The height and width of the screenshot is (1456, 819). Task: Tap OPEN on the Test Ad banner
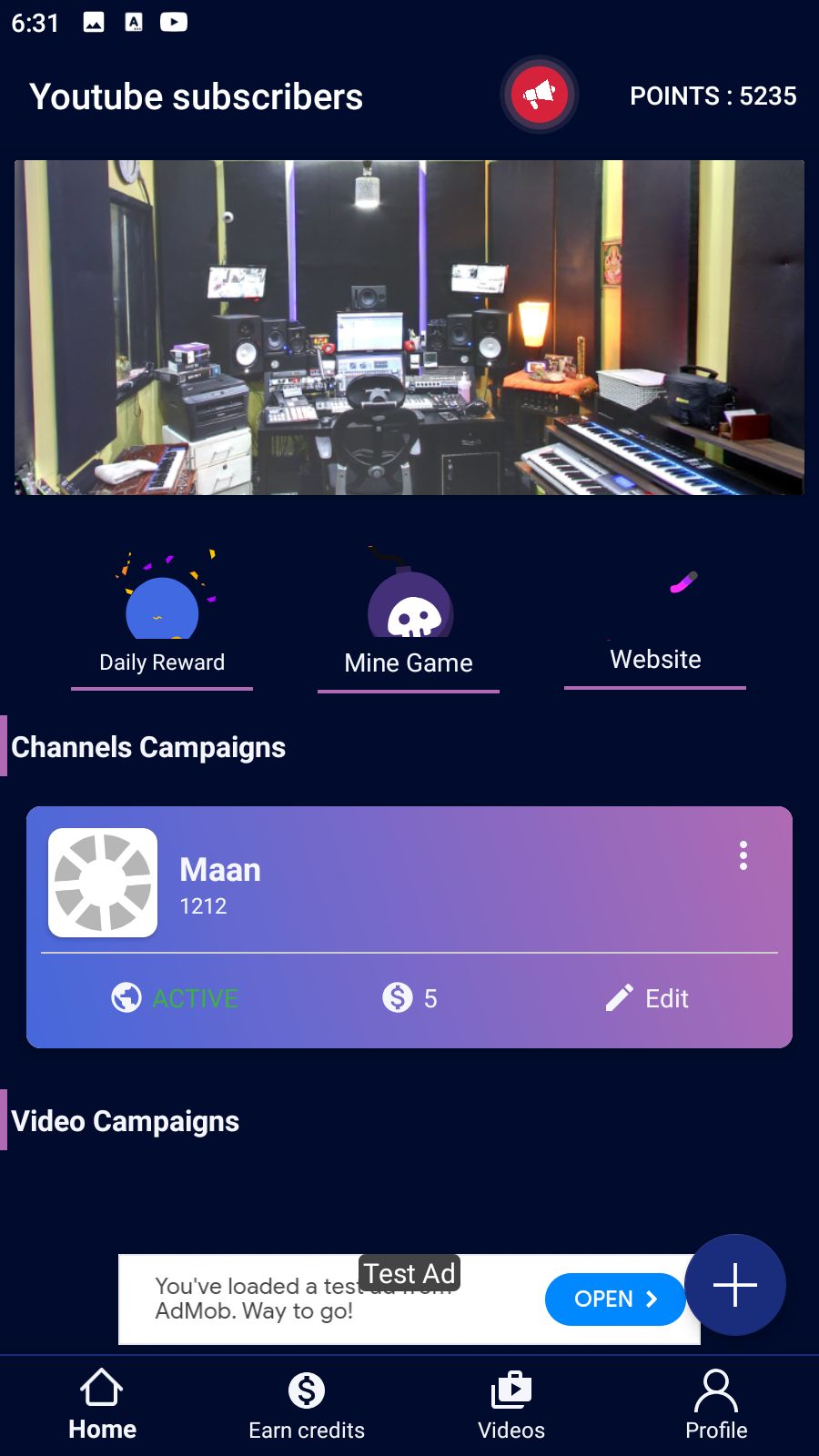click(615, 1299)
